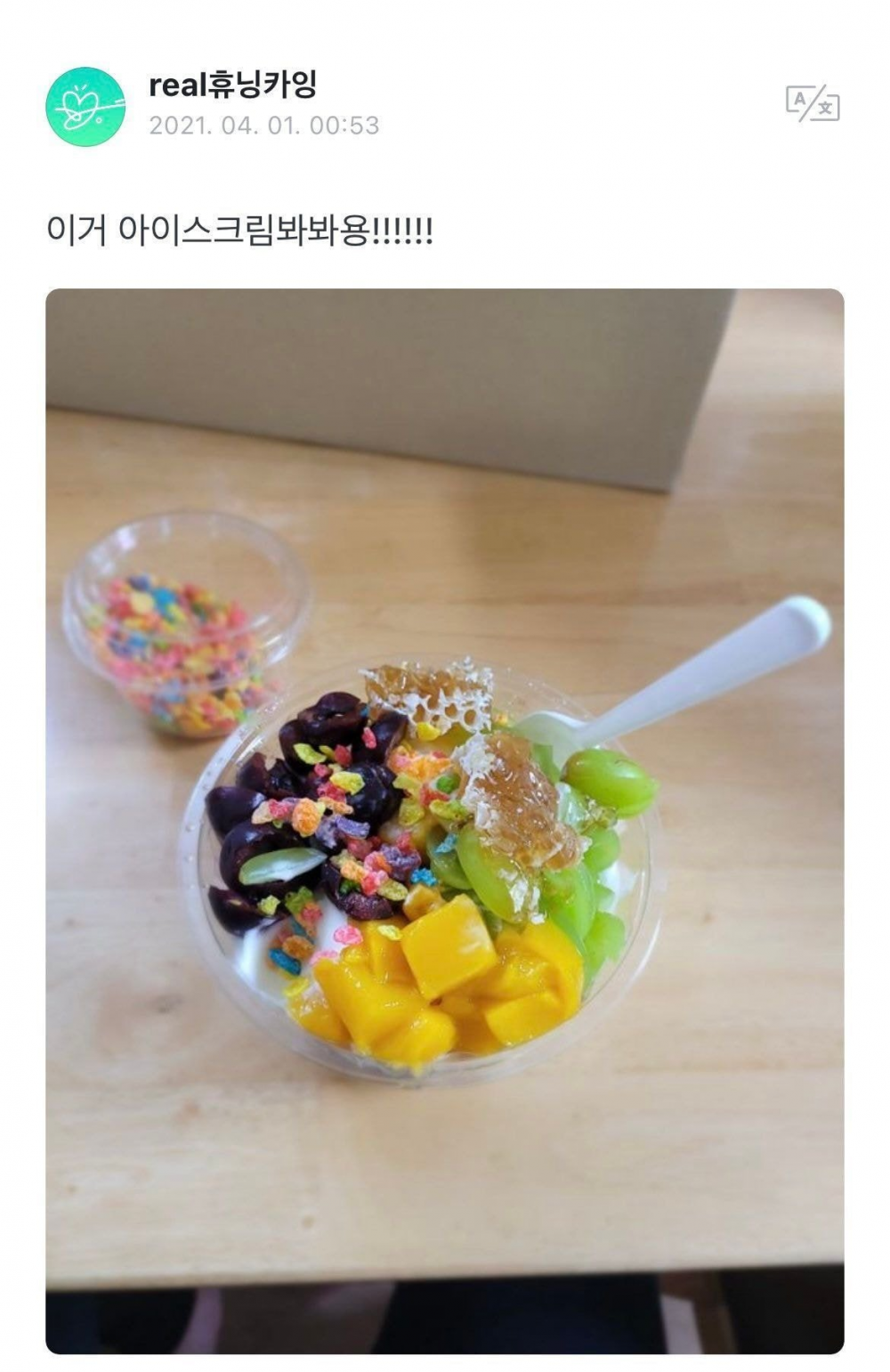Translate the post with the translate icon
This screenshot has width=890, height=1372.
(x=812, y=104)
